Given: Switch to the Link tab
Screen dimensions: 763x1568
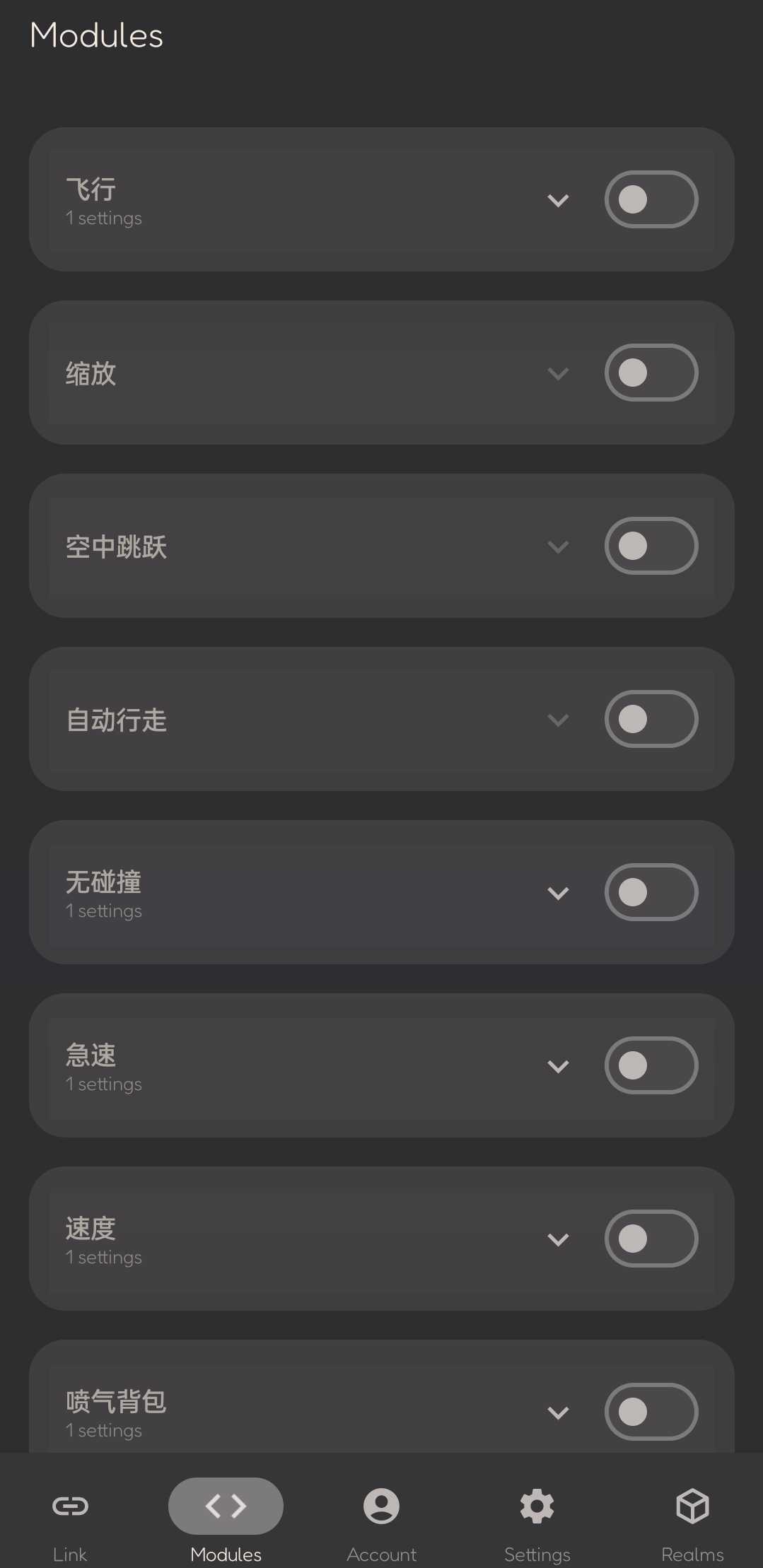Looking at the screenshot, I should (70, 1520).
